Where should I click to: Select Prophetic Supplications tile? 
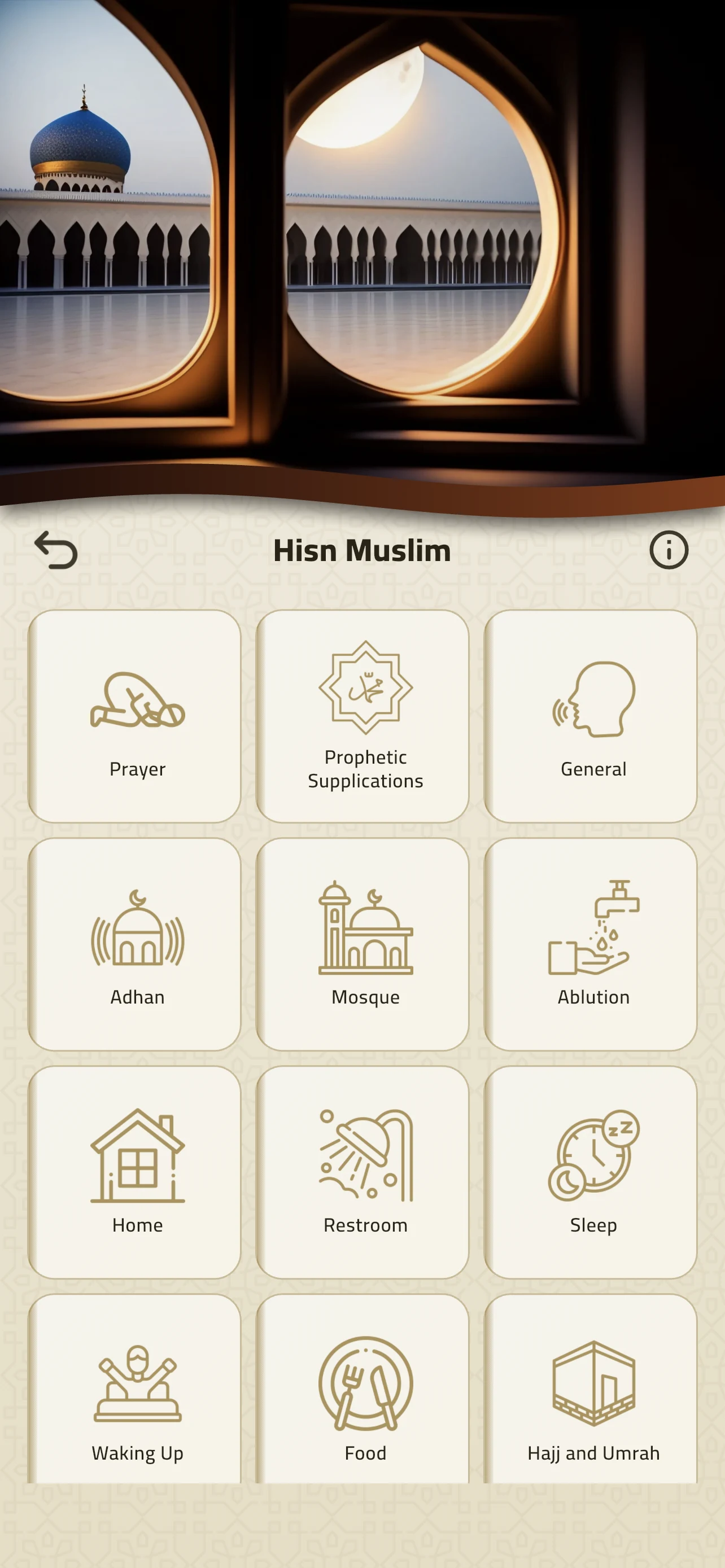363,716
